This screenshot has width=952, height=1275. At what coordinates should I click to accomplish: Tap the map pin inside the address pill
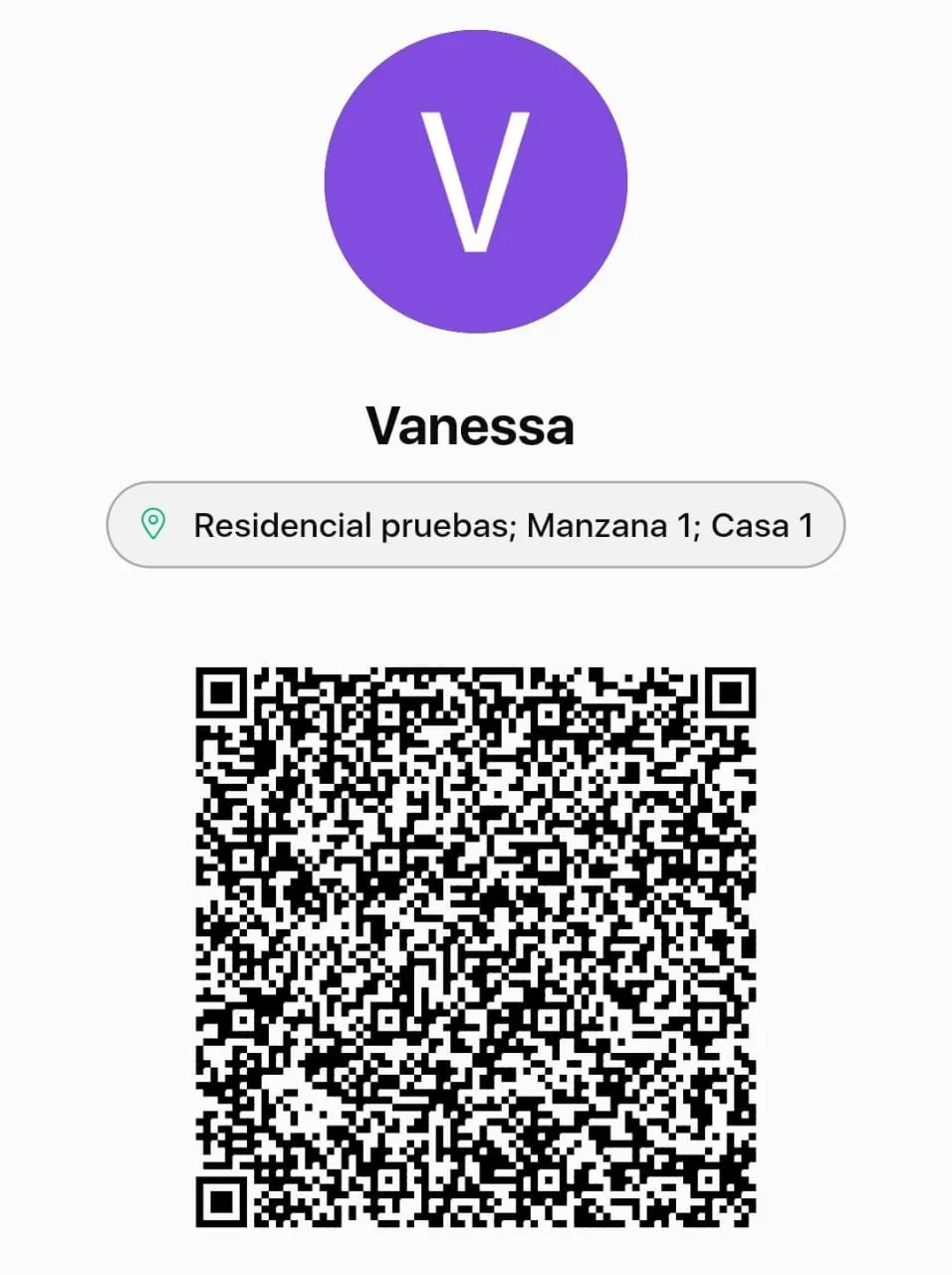(154, 523)
